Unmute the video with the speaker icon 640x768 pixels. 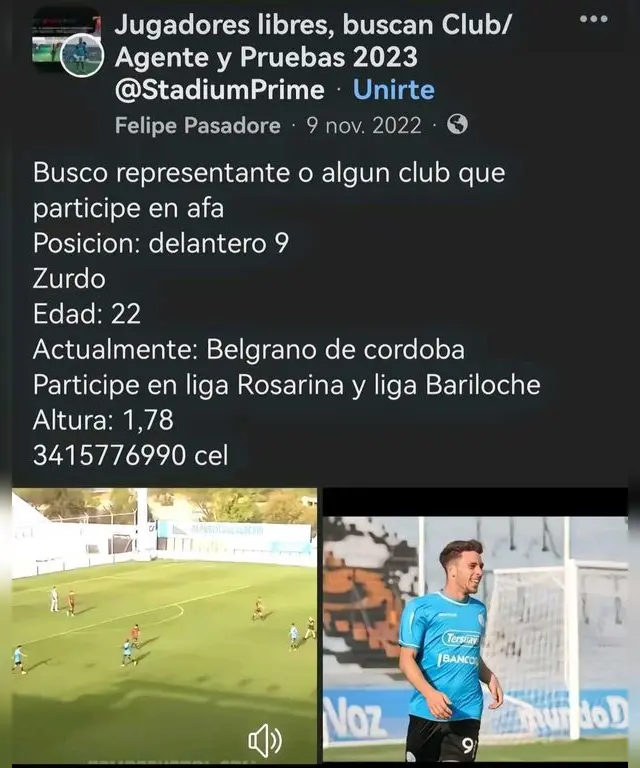tap(265, 740)
